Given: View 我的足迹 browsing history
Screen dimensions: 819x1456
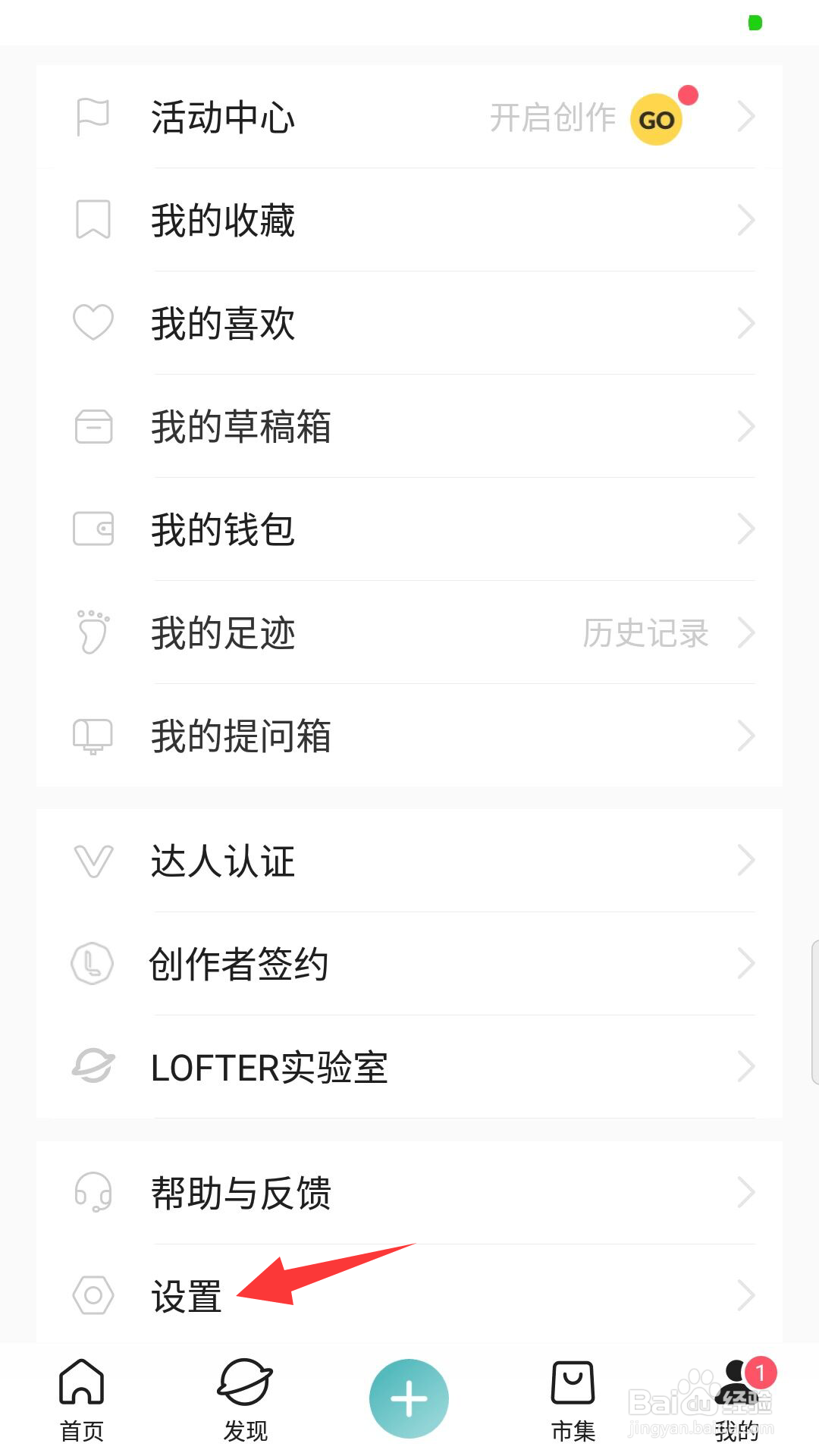Looking at the screenshot, I should click(x=409, y=632).
